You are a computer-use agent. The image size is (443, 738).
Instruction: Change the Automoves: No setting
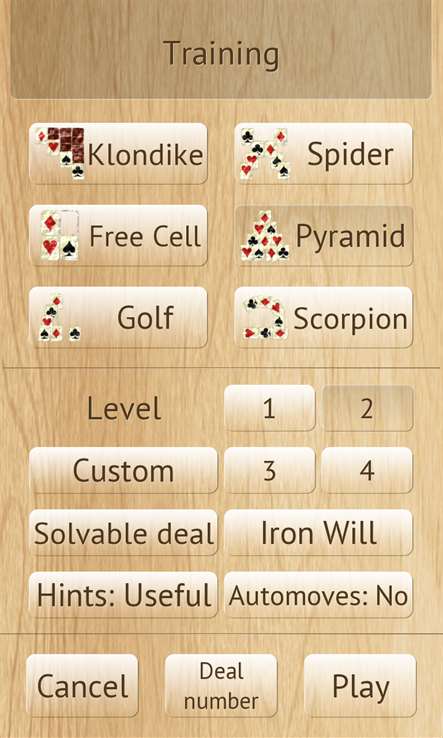click(318, 594)
